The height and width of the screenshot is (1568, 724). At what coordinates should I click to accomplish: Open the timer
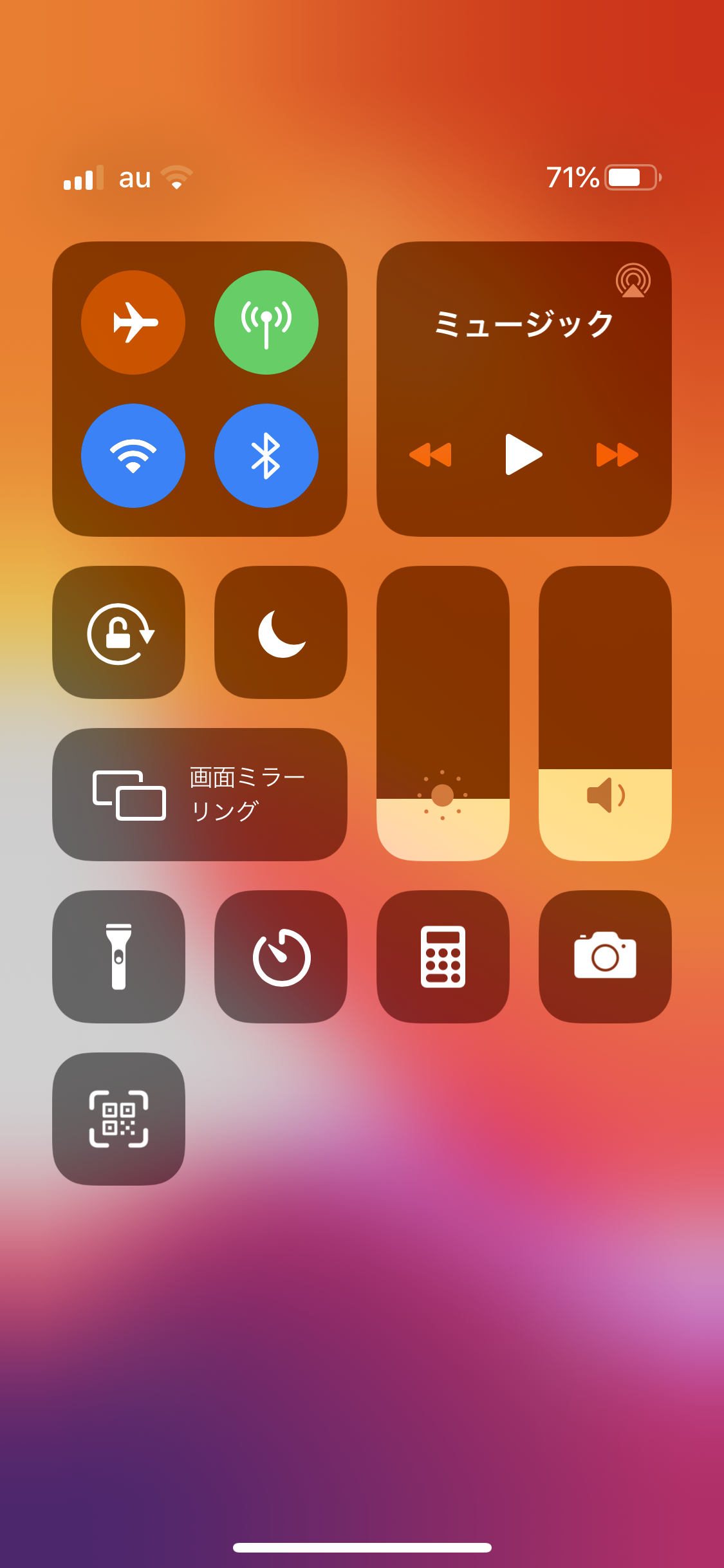click(x=281, y=957)
